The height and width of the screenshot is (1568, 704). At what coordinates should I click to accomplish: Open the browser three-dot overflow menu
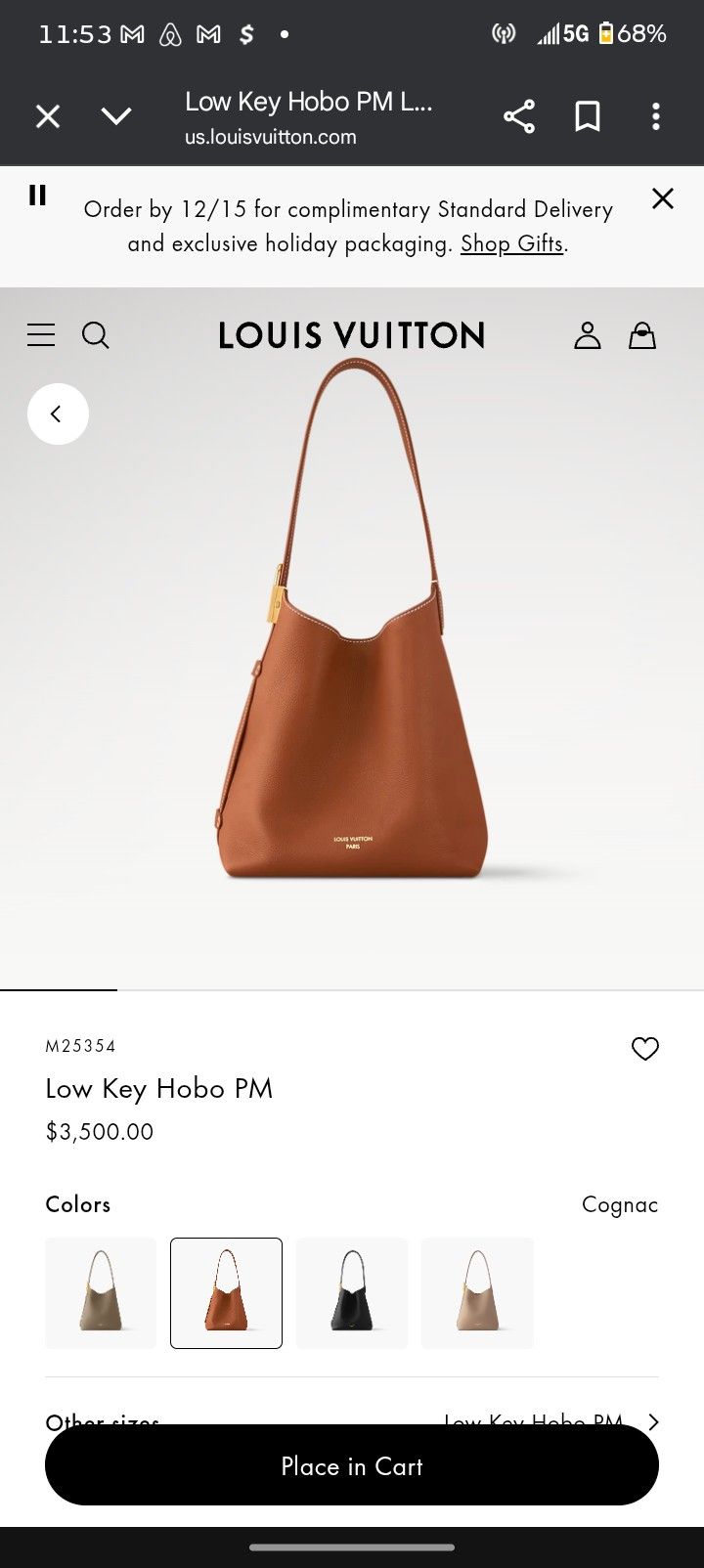(x=655, y=116)
